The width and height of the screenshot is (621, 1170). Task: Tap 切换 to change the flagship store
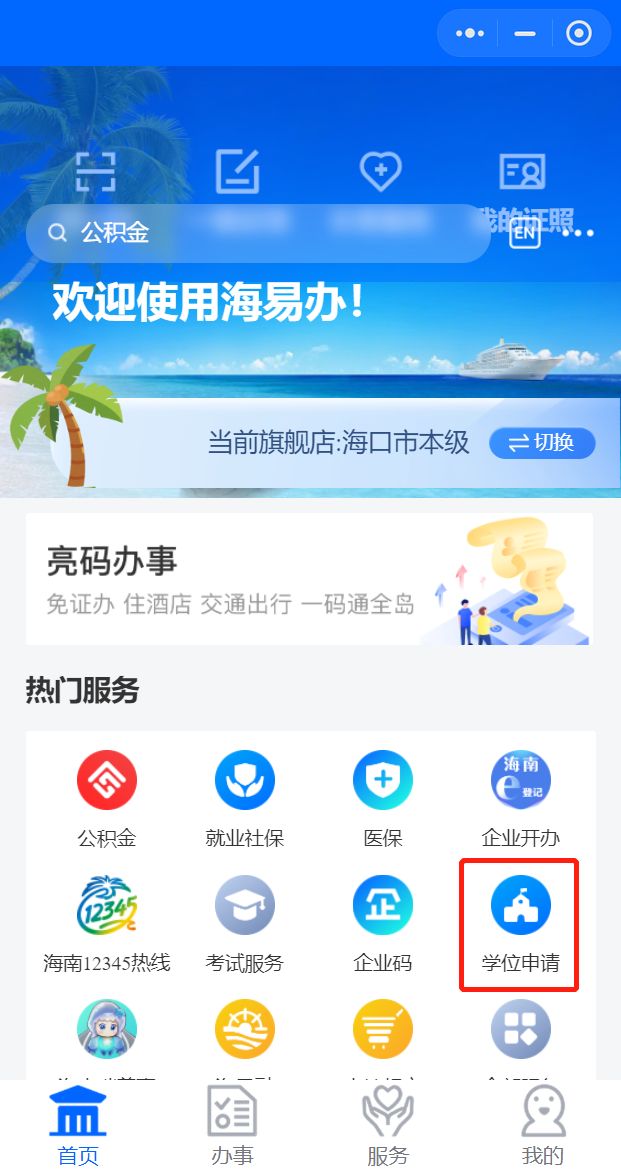click(542, 443)
